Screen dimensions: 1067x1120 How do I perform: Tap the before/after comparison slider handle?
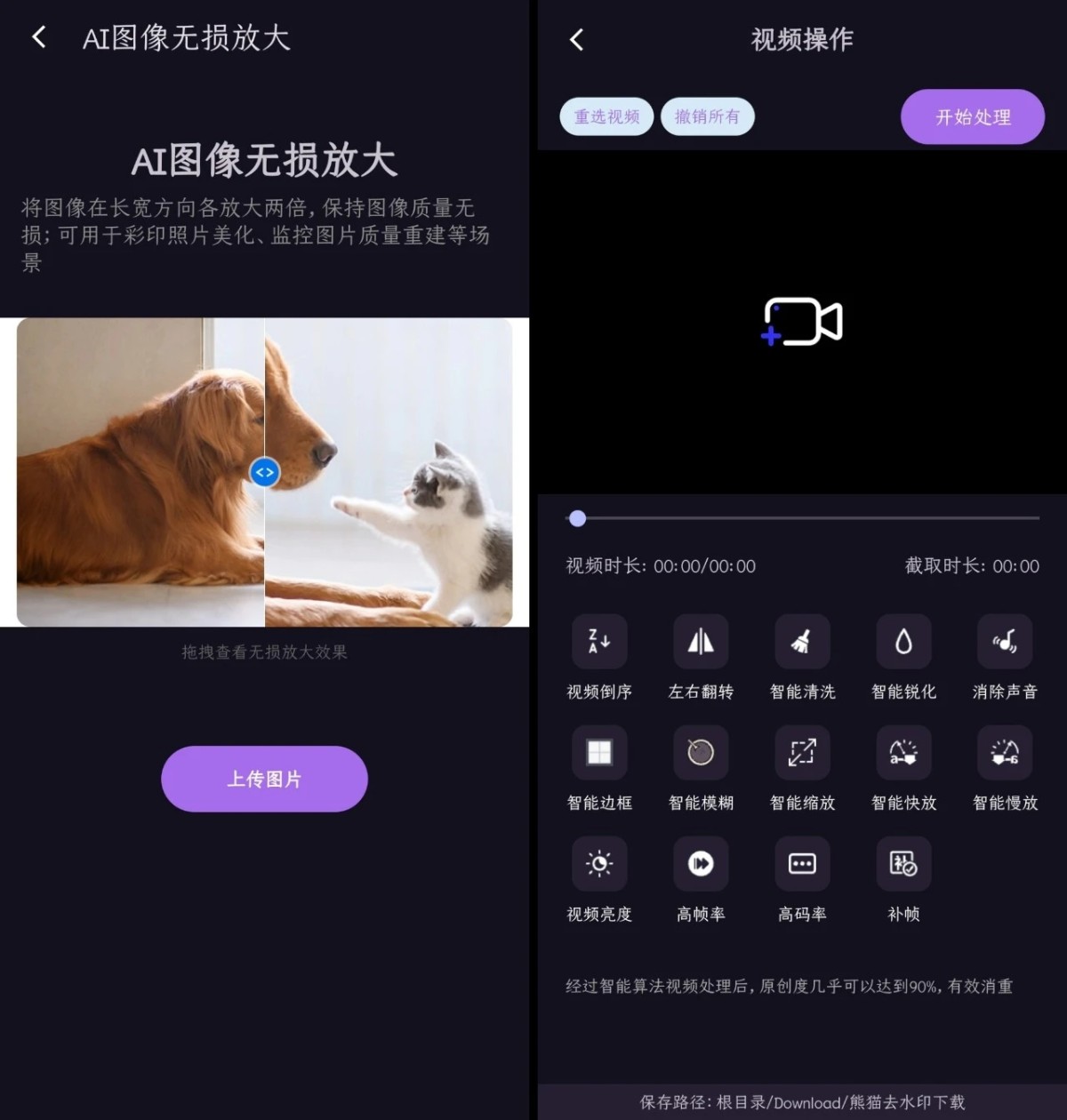point(265,472)
